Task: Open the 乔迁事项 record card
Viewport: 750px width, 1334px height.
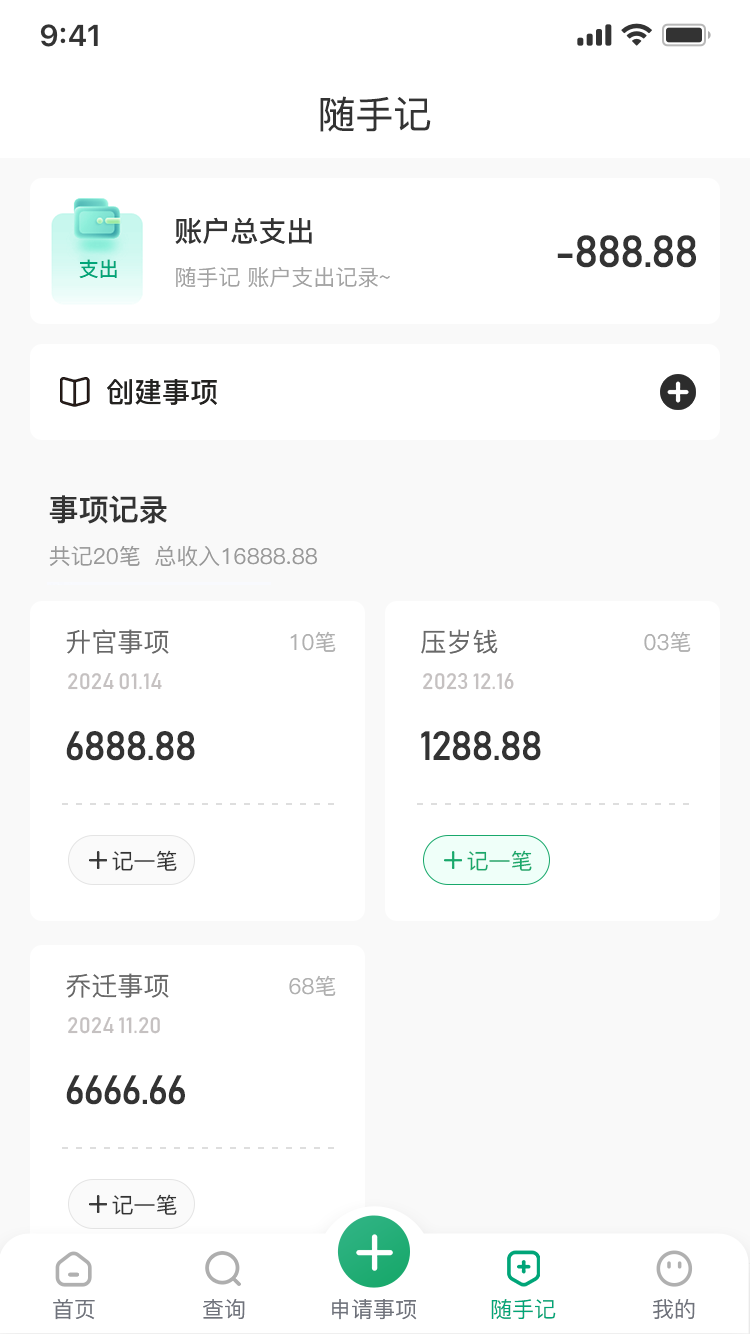Action: click(197, 1089)
